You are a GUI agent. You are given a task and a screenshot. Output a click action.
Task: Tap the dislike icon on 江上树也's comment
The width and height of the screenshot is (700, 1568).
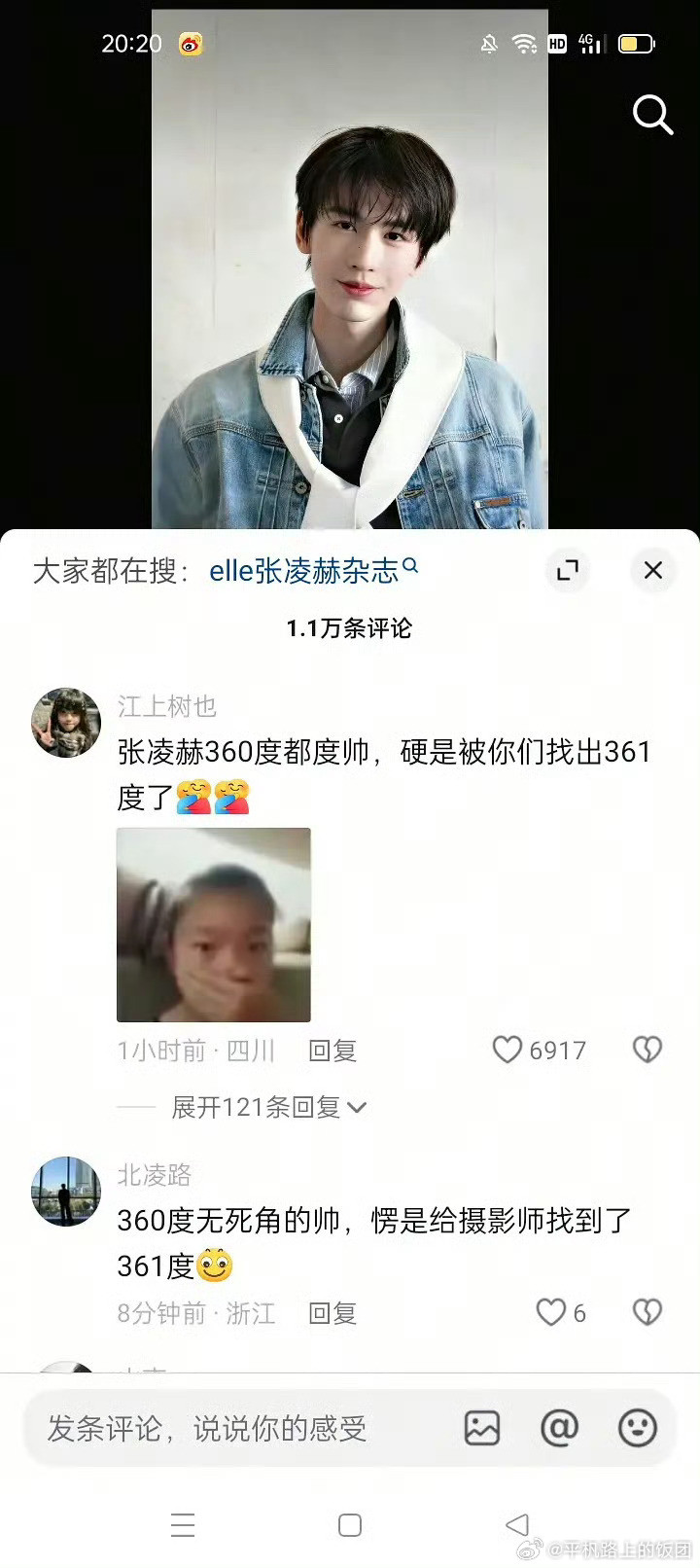647,1050
